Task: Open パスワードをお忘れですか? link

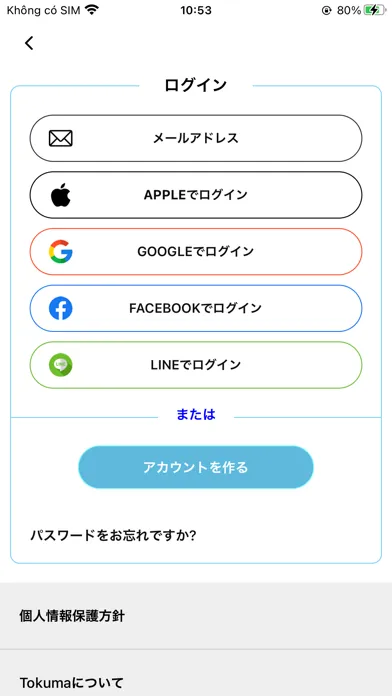Action: 113,535
